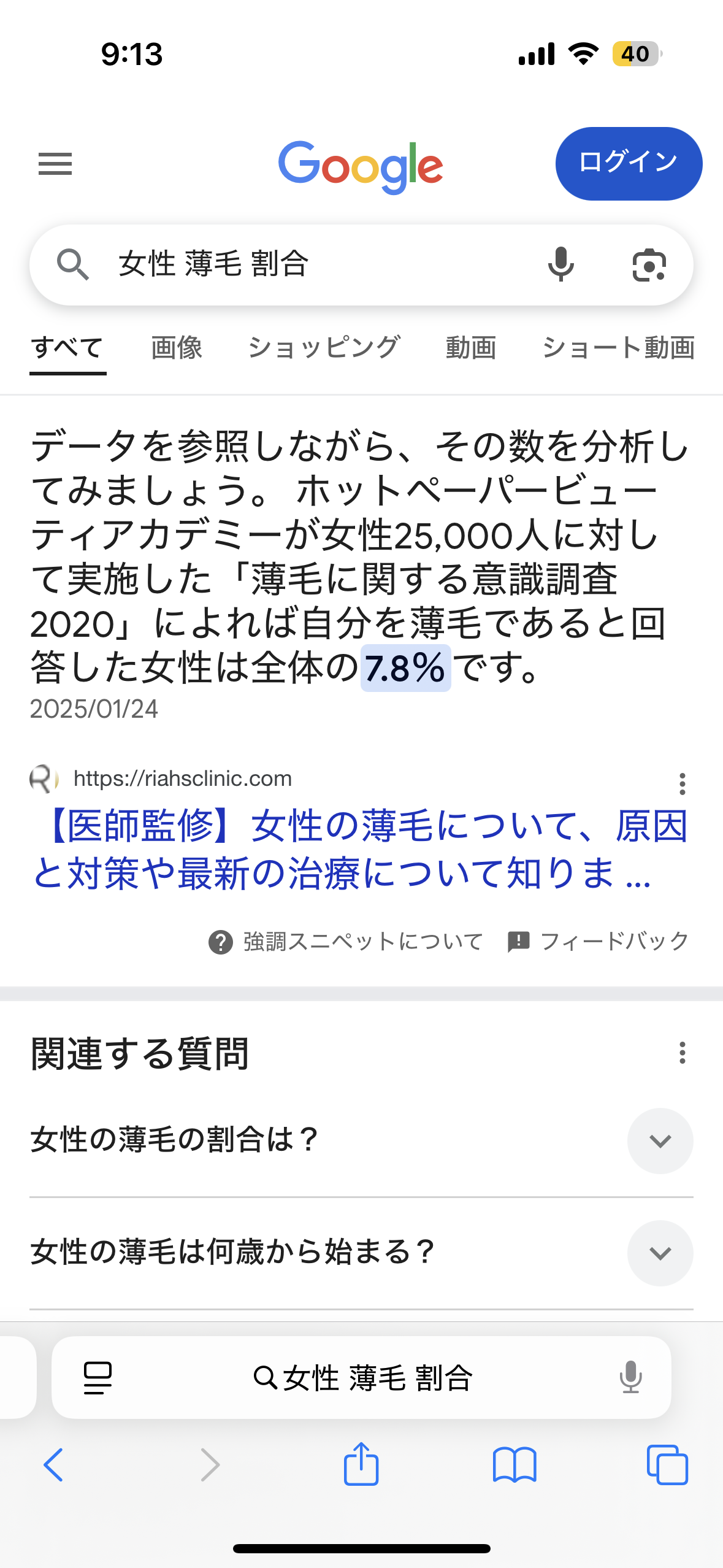Switch to the 動画 tab
Viewport: 723px width, 1568px height.
click(x=470, y=348)
